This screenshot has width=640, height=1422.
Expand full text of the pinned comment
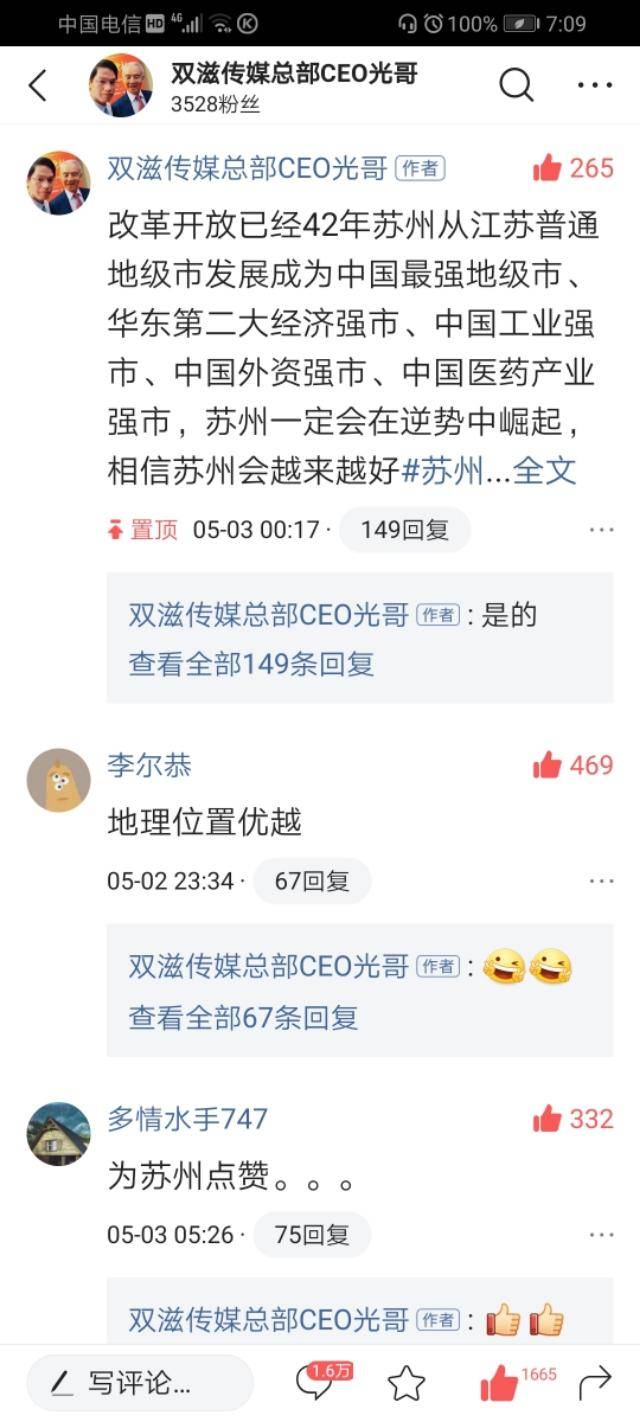545,470
